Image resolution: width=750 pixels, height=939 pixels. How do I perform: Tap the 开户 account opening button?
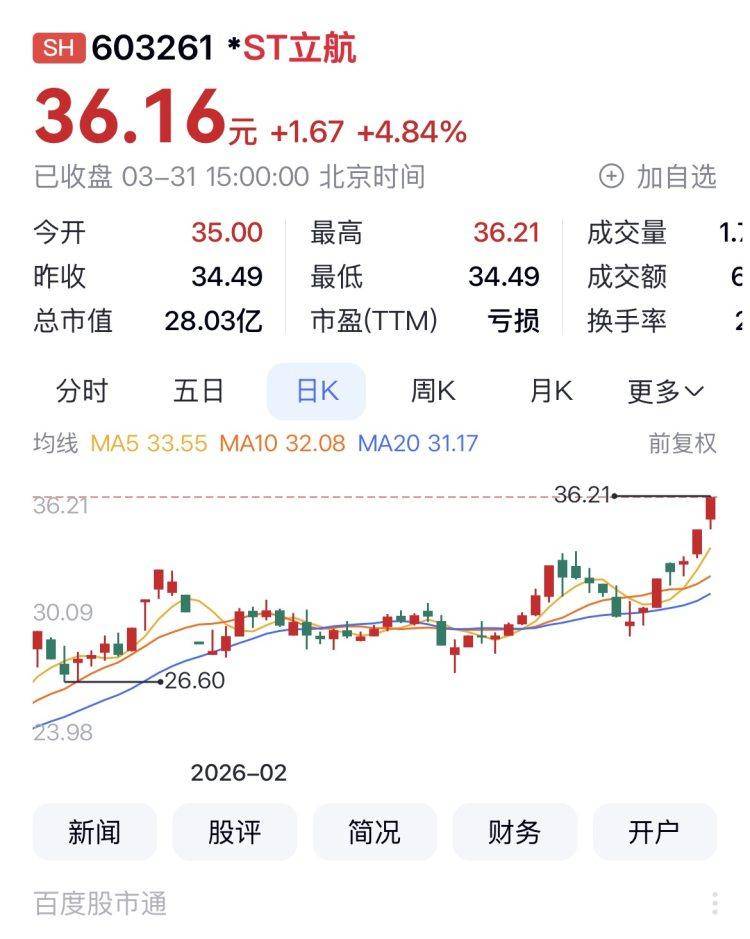click(655, 832)
